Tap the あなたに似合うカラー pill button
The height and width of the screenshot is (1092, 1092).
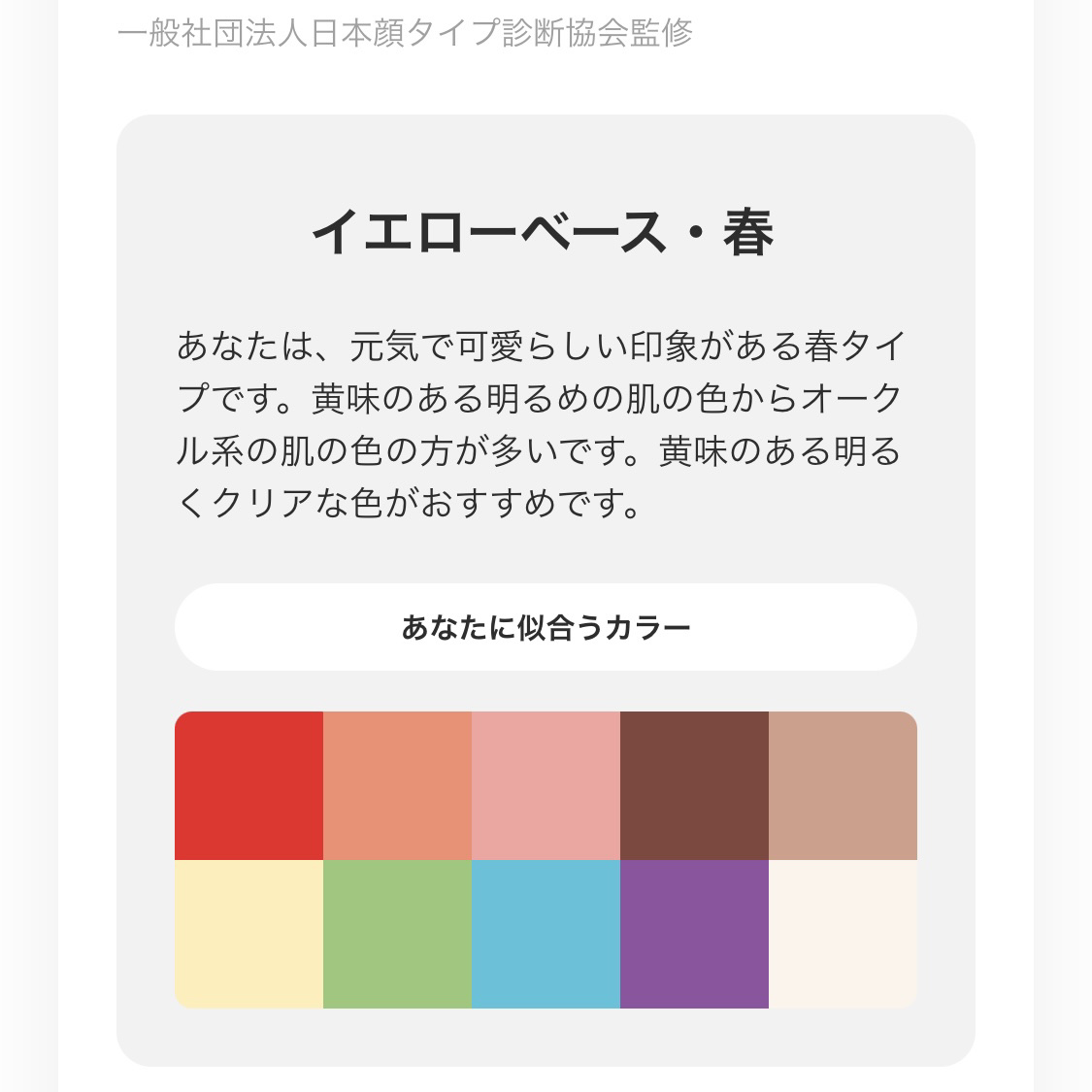click(x=546, y=627)
